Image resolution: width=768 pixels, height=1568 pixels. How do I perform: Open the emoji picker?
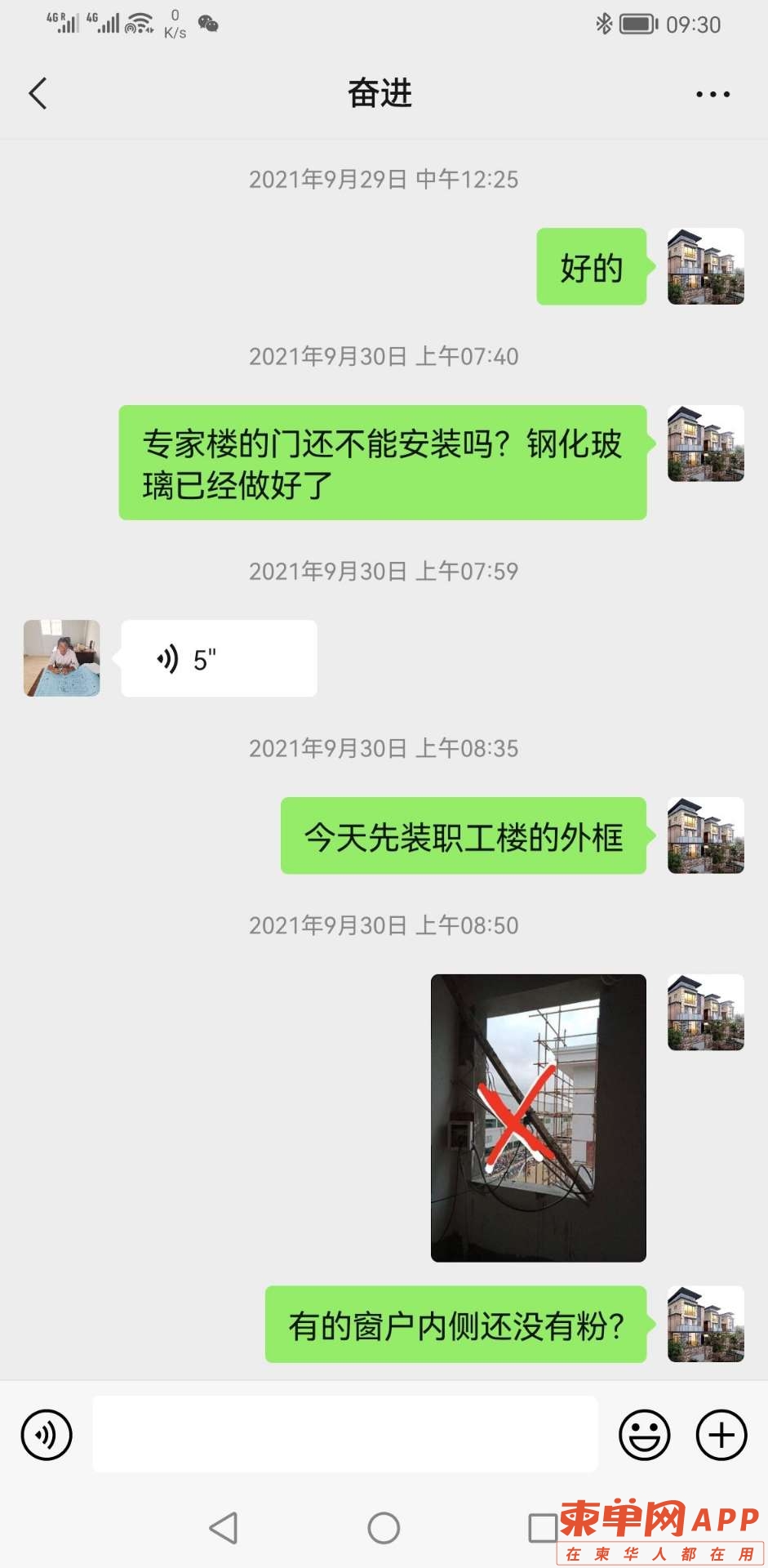tap(644, 1435)
